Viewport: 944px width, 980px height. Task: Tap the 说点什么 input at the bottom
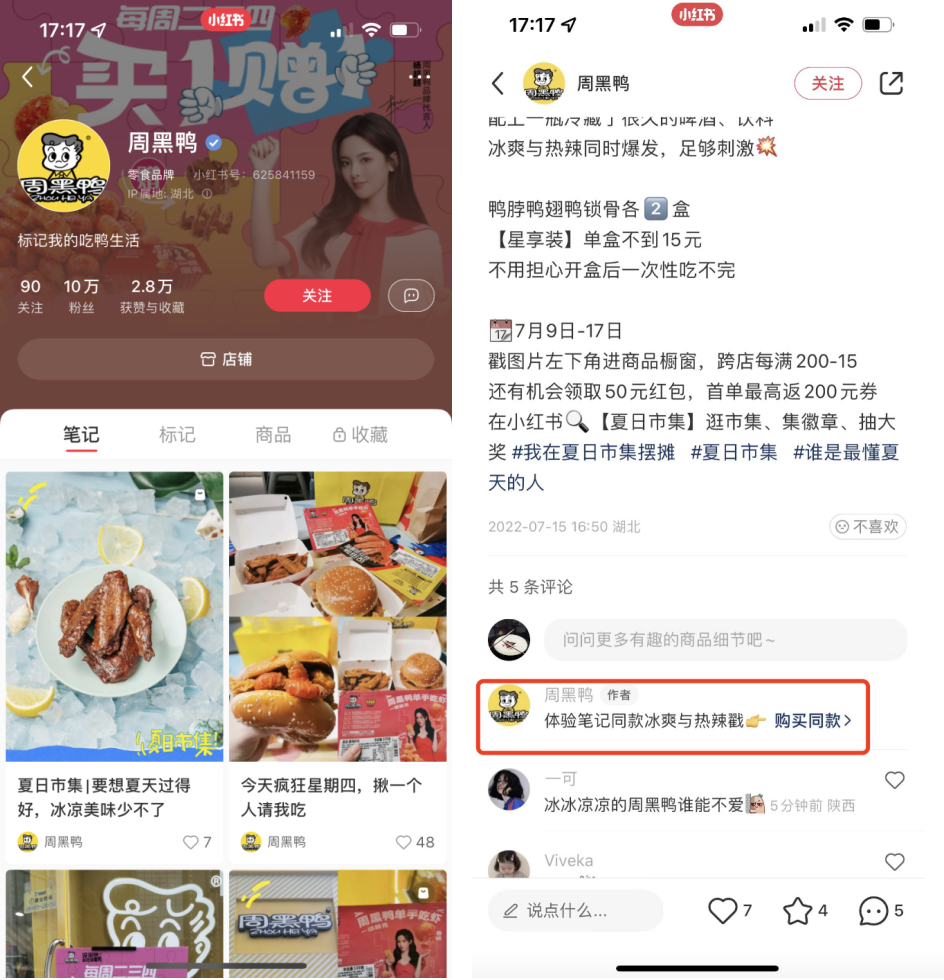point(575,910)
